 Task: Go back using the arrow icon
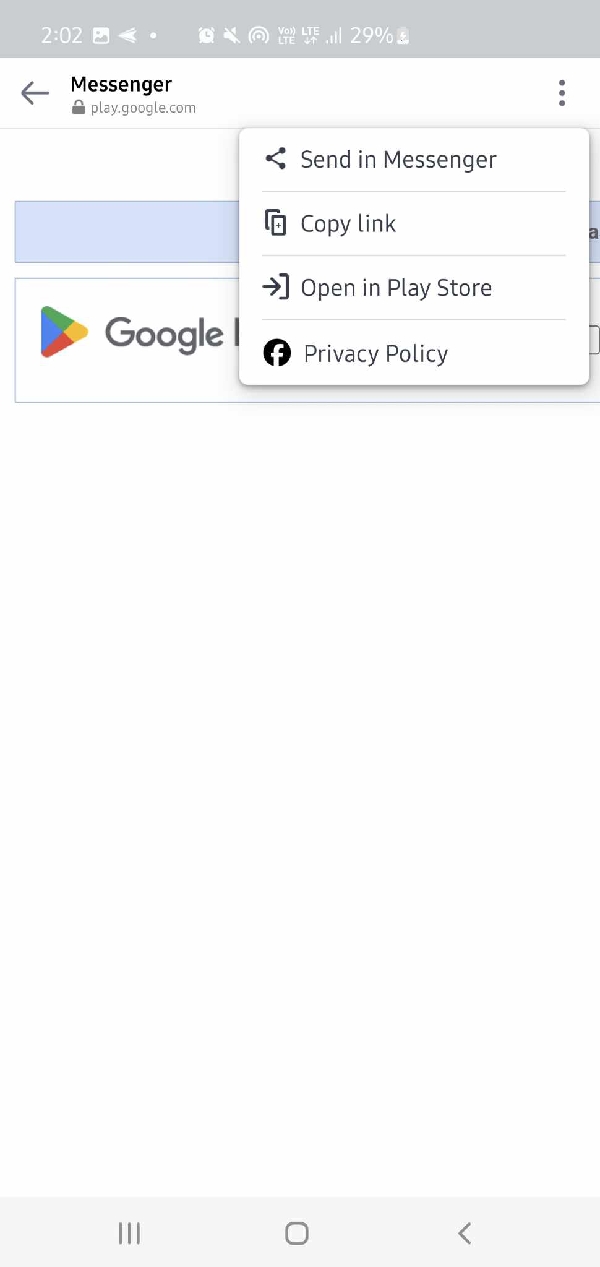pos(35,94)
